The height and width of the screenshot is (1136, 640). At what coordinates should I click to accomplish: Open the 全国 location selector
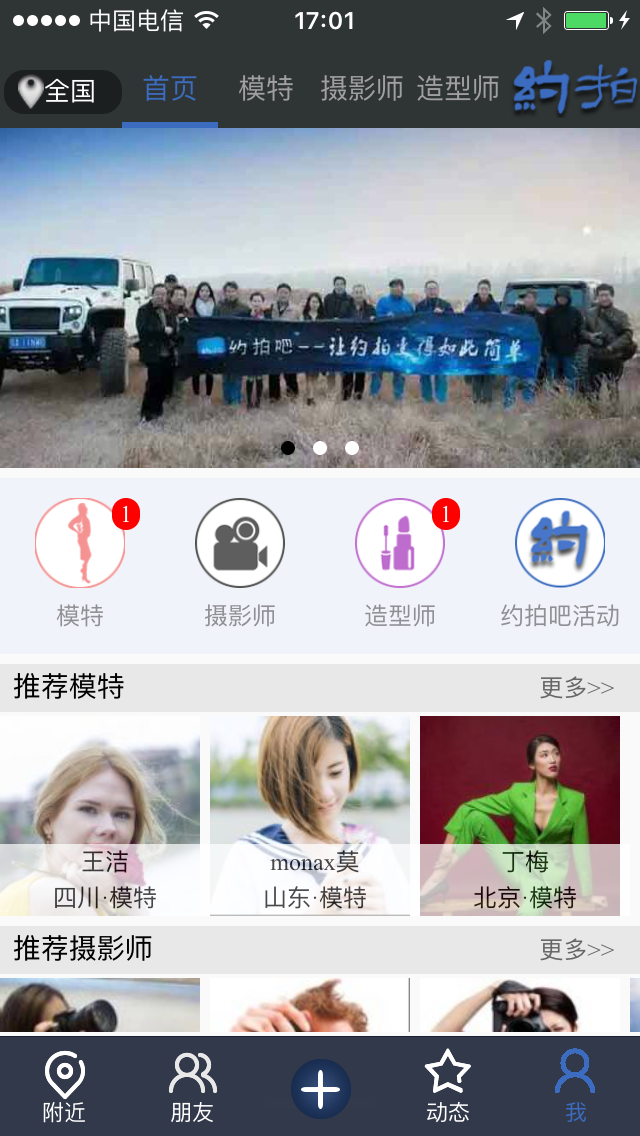click(63, 91)
